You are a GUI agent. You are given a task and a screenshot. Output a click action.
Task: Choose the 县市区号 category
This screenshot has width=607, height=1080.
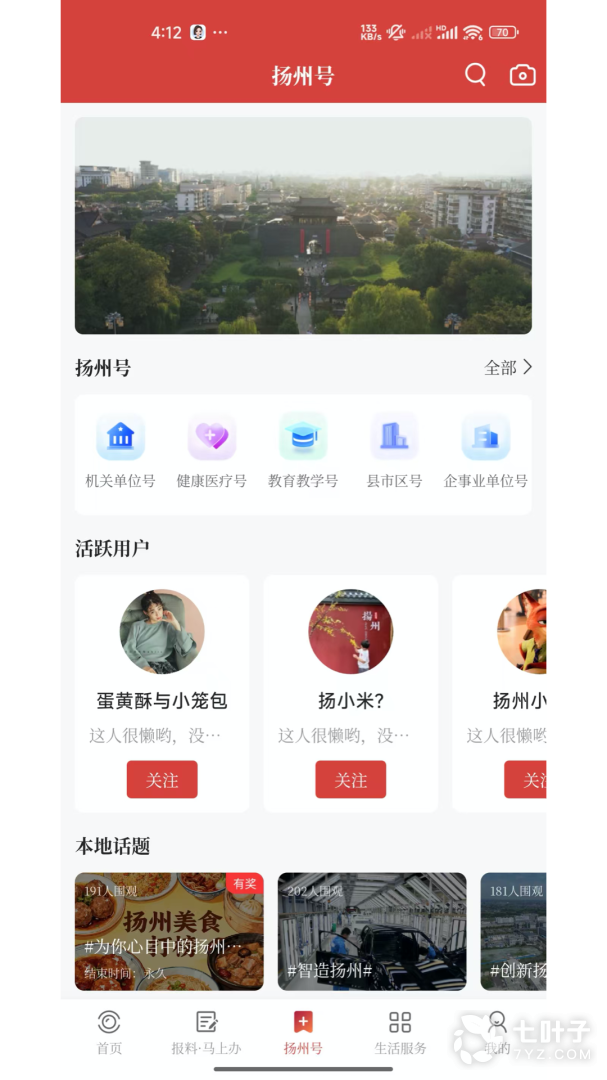pyautogui.click(x=394, y=452)
